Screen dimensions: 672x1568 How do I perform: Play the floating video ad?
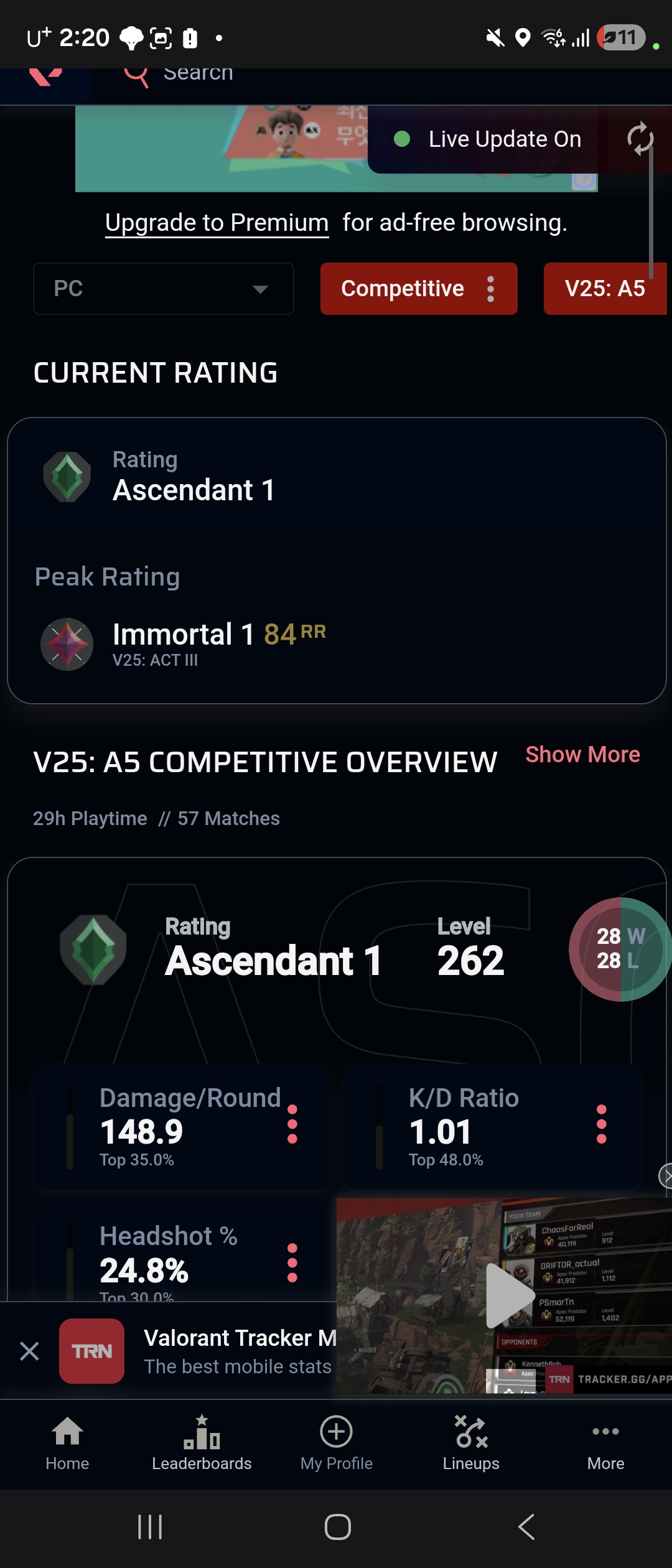tap(509, 1295)
